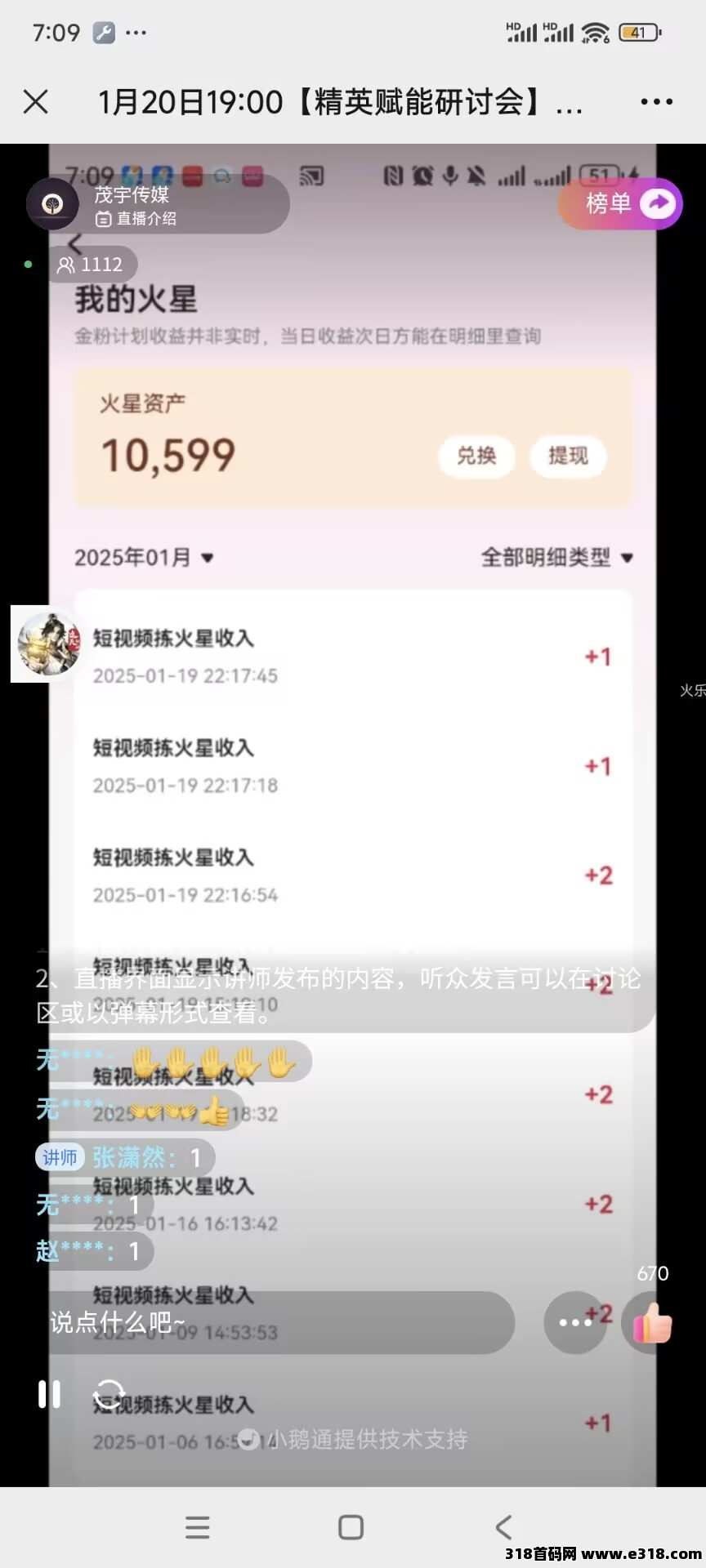Close the live webinar page
706x1568 pixels.
[36, 102]
